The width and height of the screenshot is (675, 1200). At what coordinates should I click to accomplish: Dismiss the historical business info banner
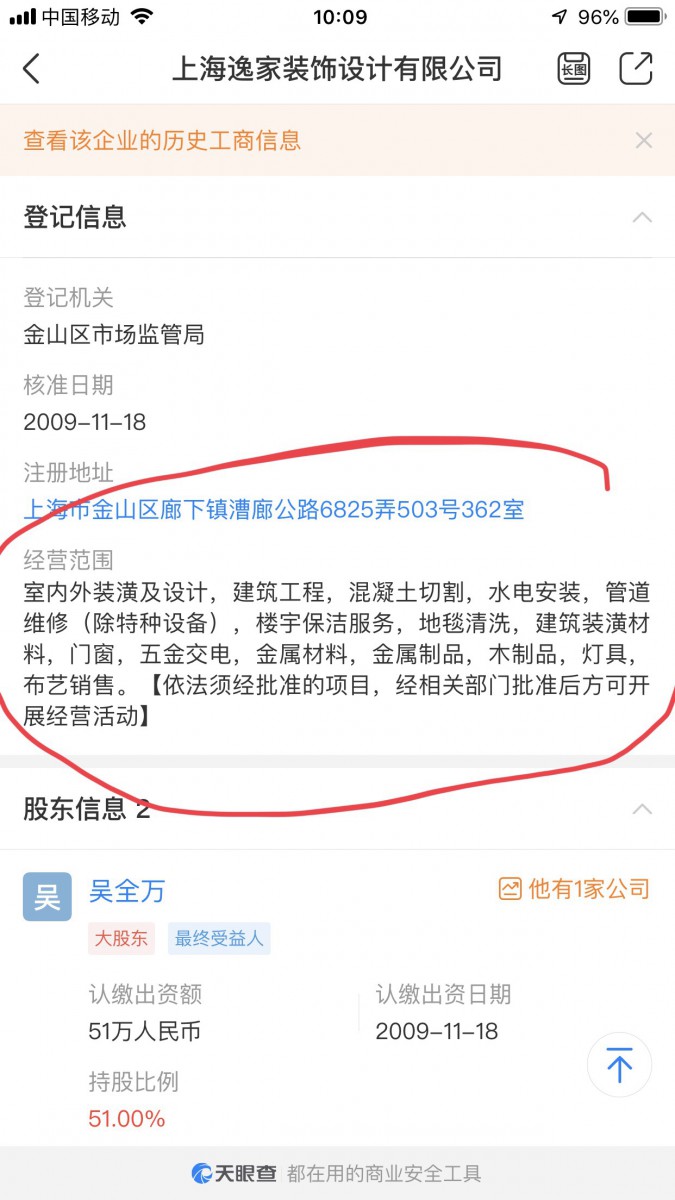coord(644,140)
